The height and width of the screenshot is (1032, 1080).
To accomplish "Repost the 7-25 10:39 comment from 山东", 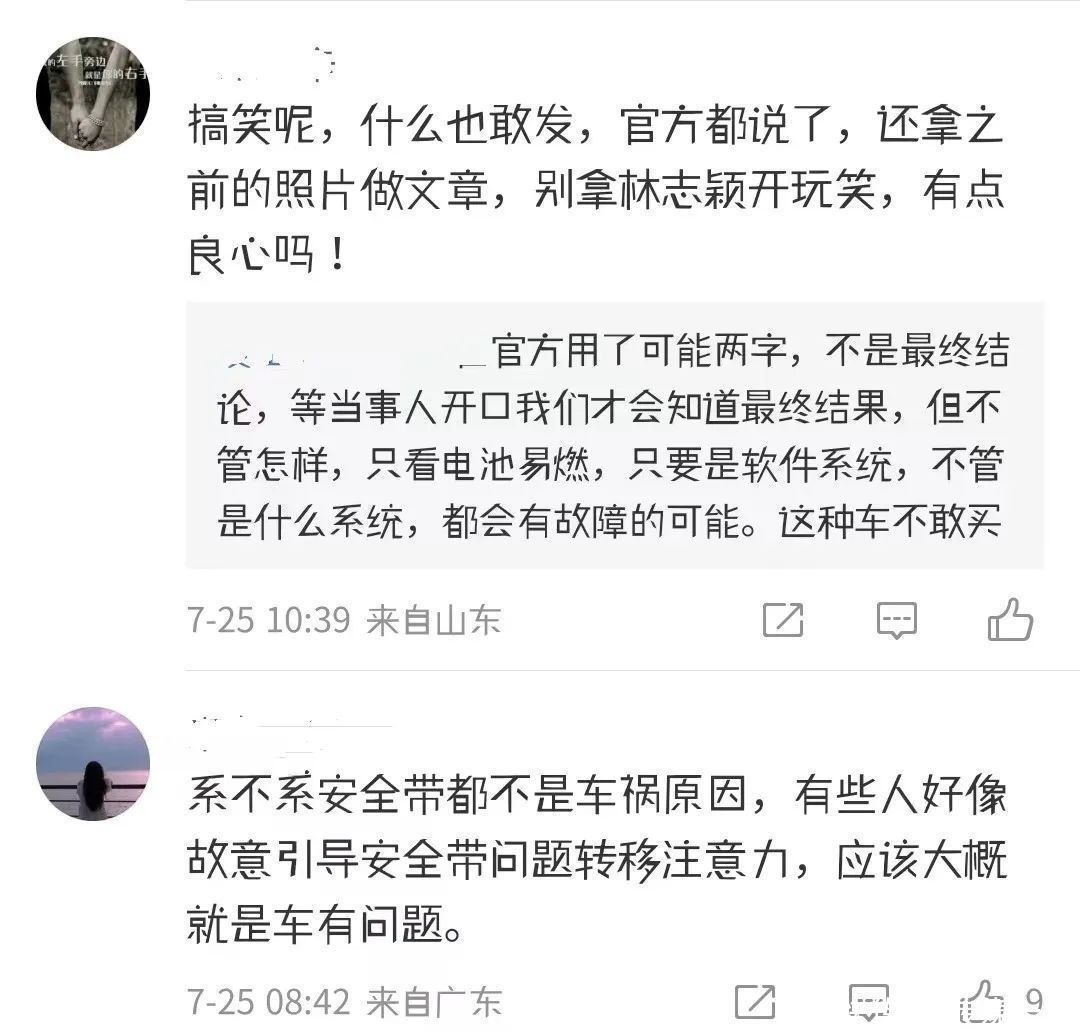I will click(782, 620).
